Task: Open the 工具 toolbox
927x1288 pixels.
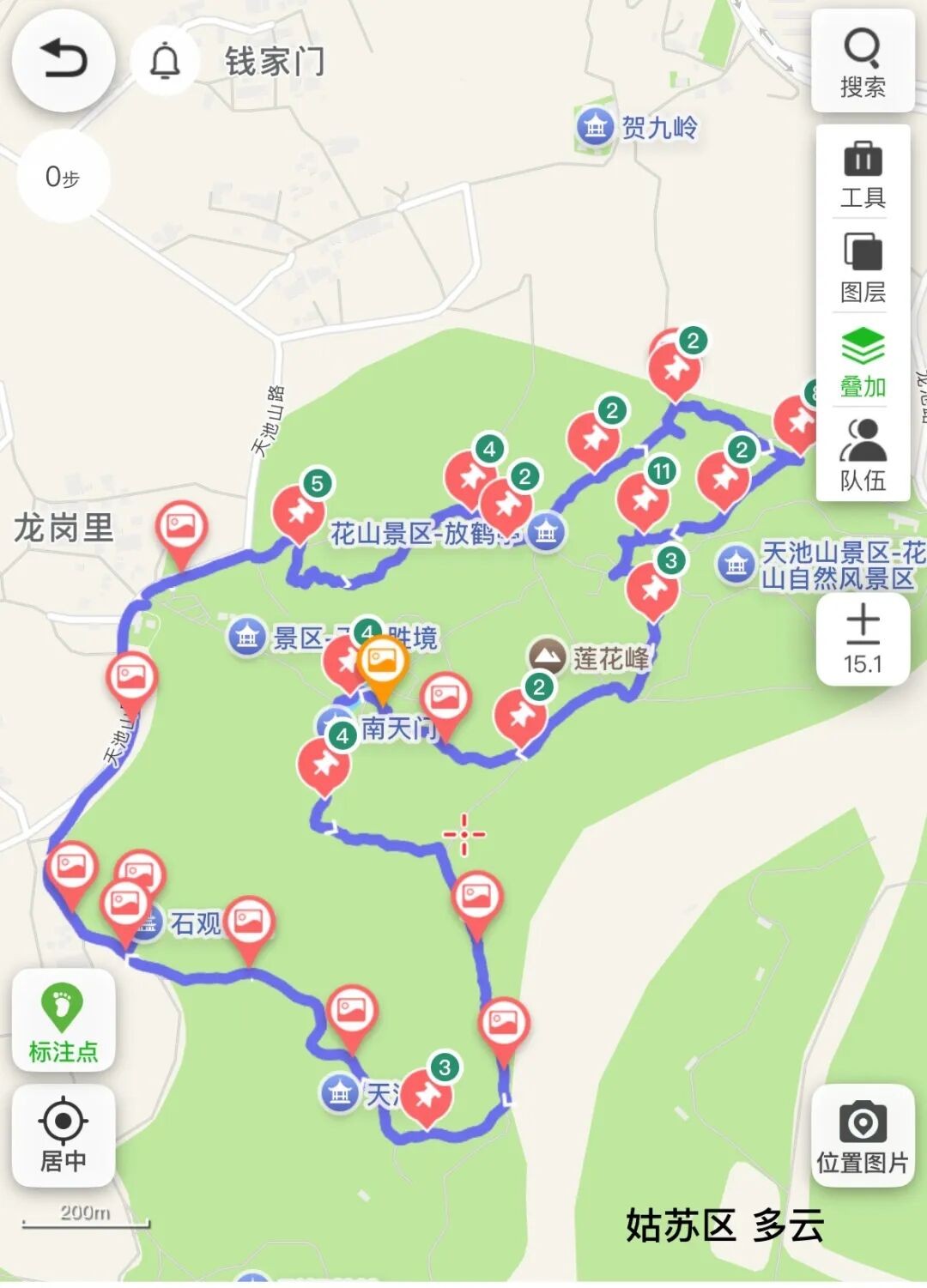Action: pos(863,172)
